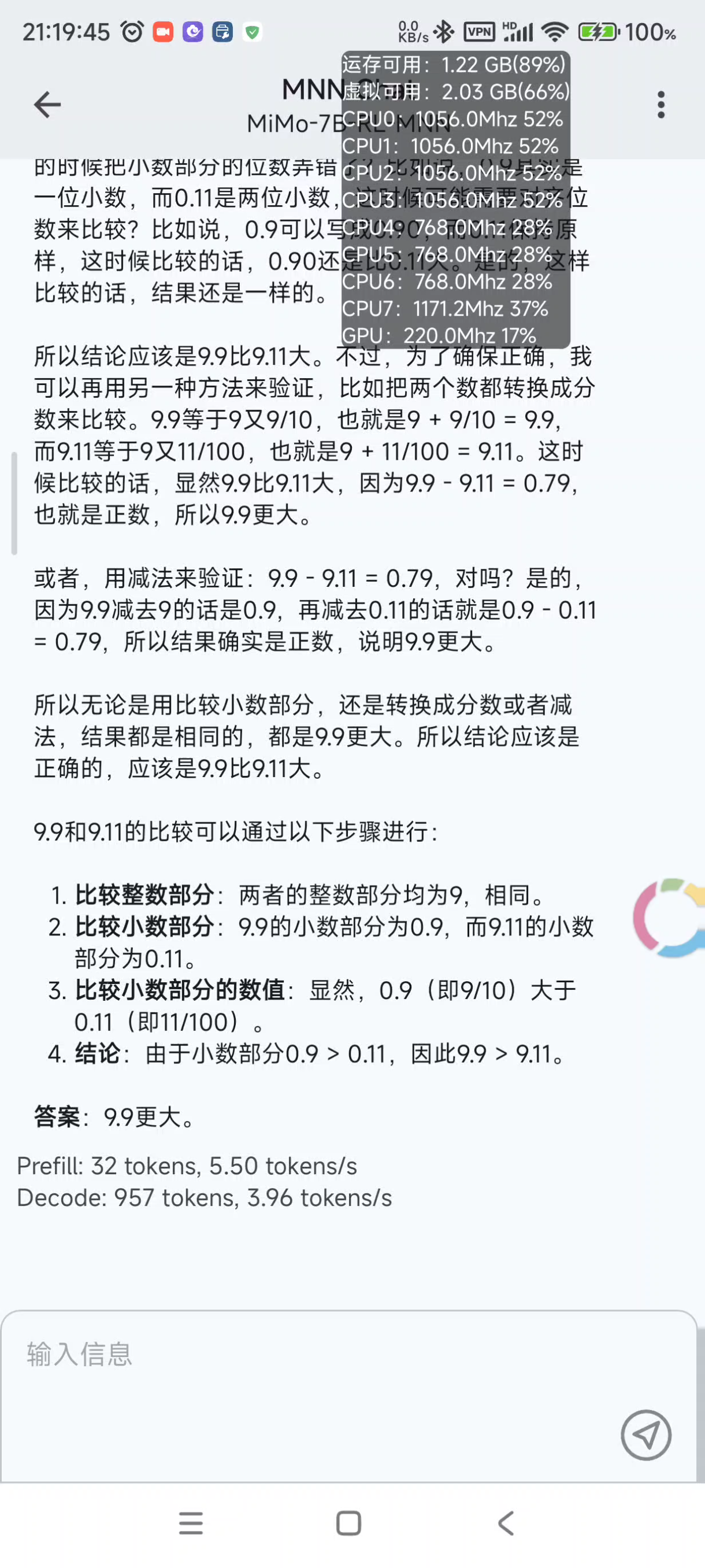
Task: Open the three-dot overflow menu
Action: (661, 105)
